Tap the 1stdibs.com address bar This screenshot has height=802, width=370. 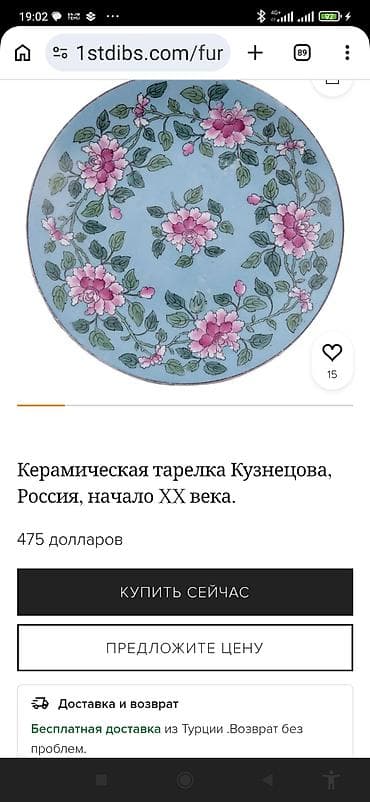click(x=138, y=53)
